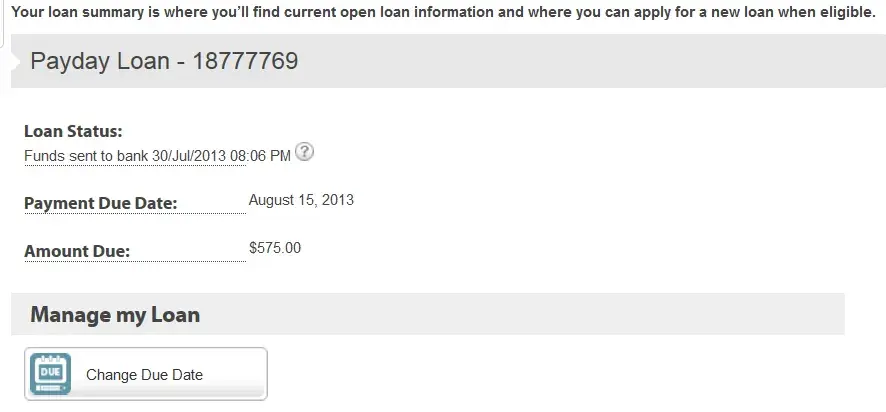886x412 pixels.
Task: Tap the loan status help icon
Action: point(306,153)
